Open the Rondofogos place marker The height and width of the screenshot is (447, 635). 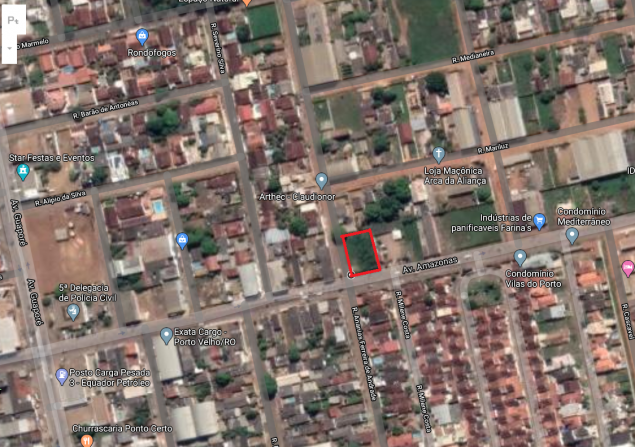143,36
